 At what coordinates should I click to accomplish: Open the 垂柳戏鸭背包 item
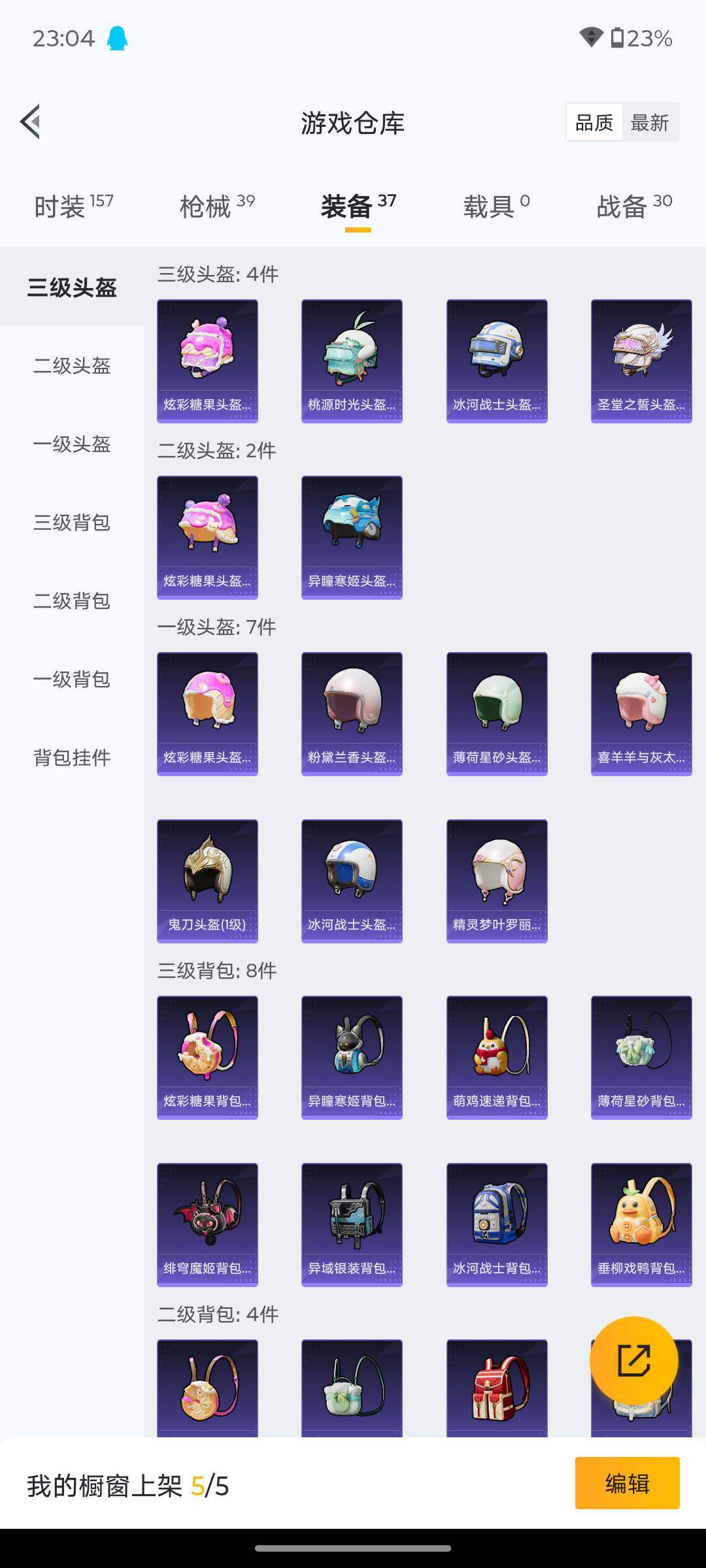click(641, 1224)
